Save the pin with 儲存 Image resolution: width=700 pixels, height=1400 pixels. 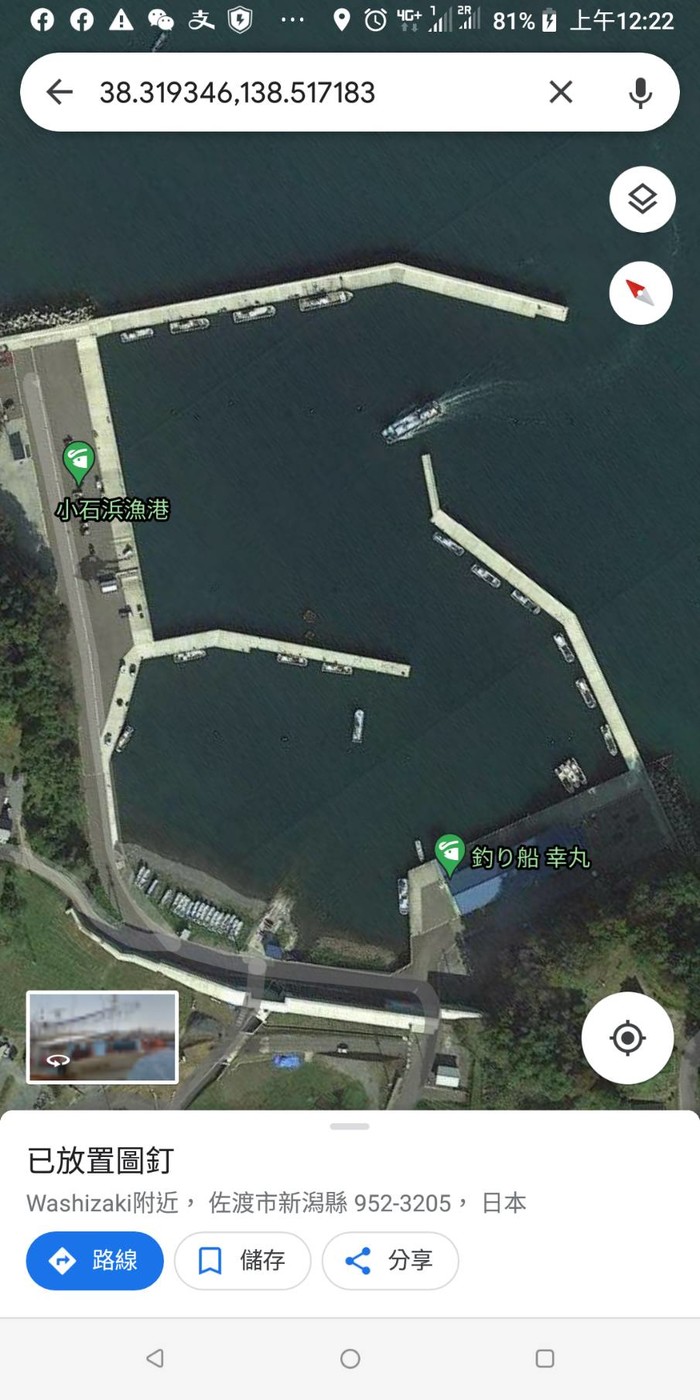242,1261
